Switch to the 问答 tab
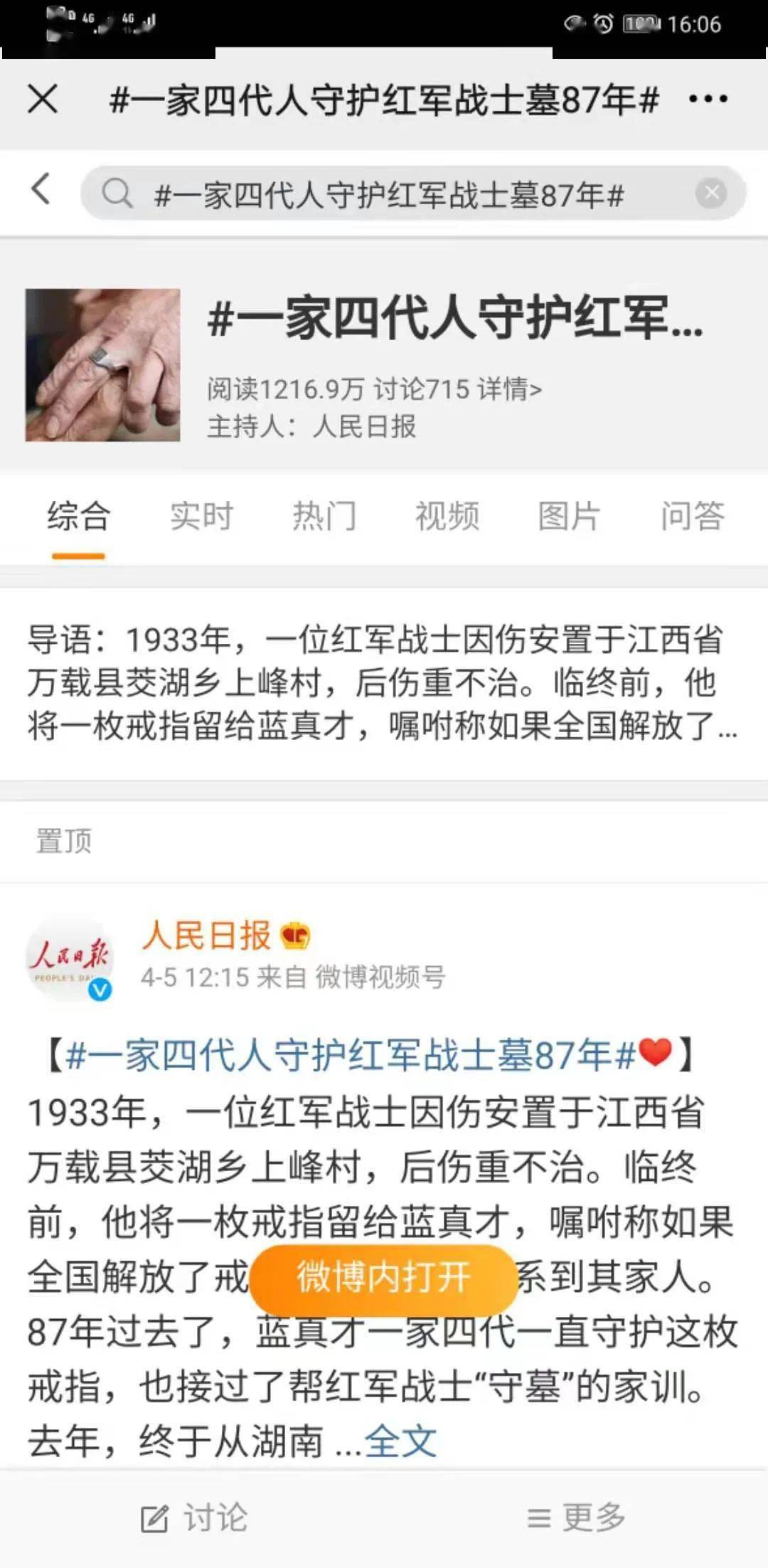768x1568 pixels. point(692,516)
